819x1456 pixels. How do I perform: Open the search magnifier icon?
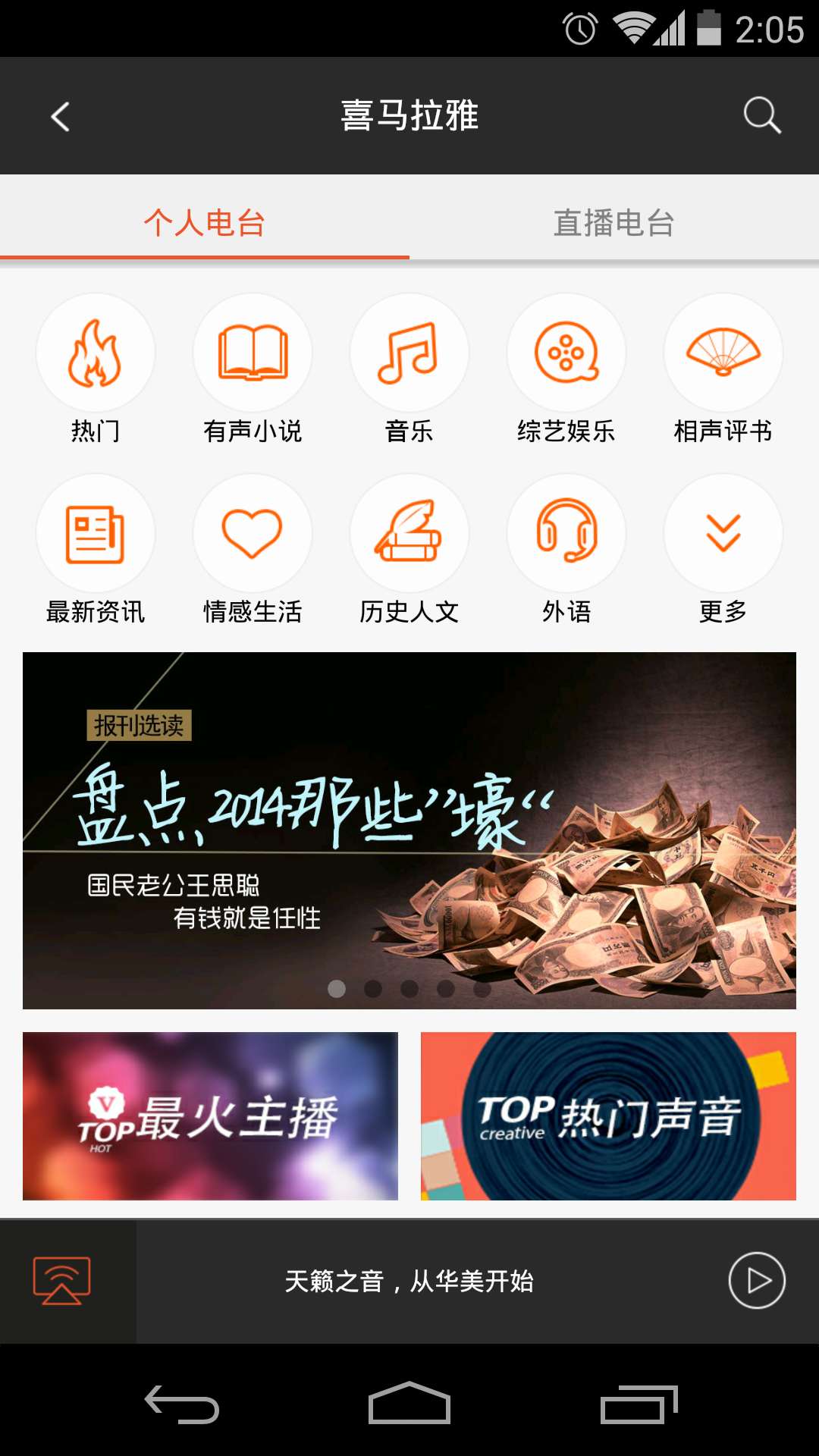(x=761, y=115)
